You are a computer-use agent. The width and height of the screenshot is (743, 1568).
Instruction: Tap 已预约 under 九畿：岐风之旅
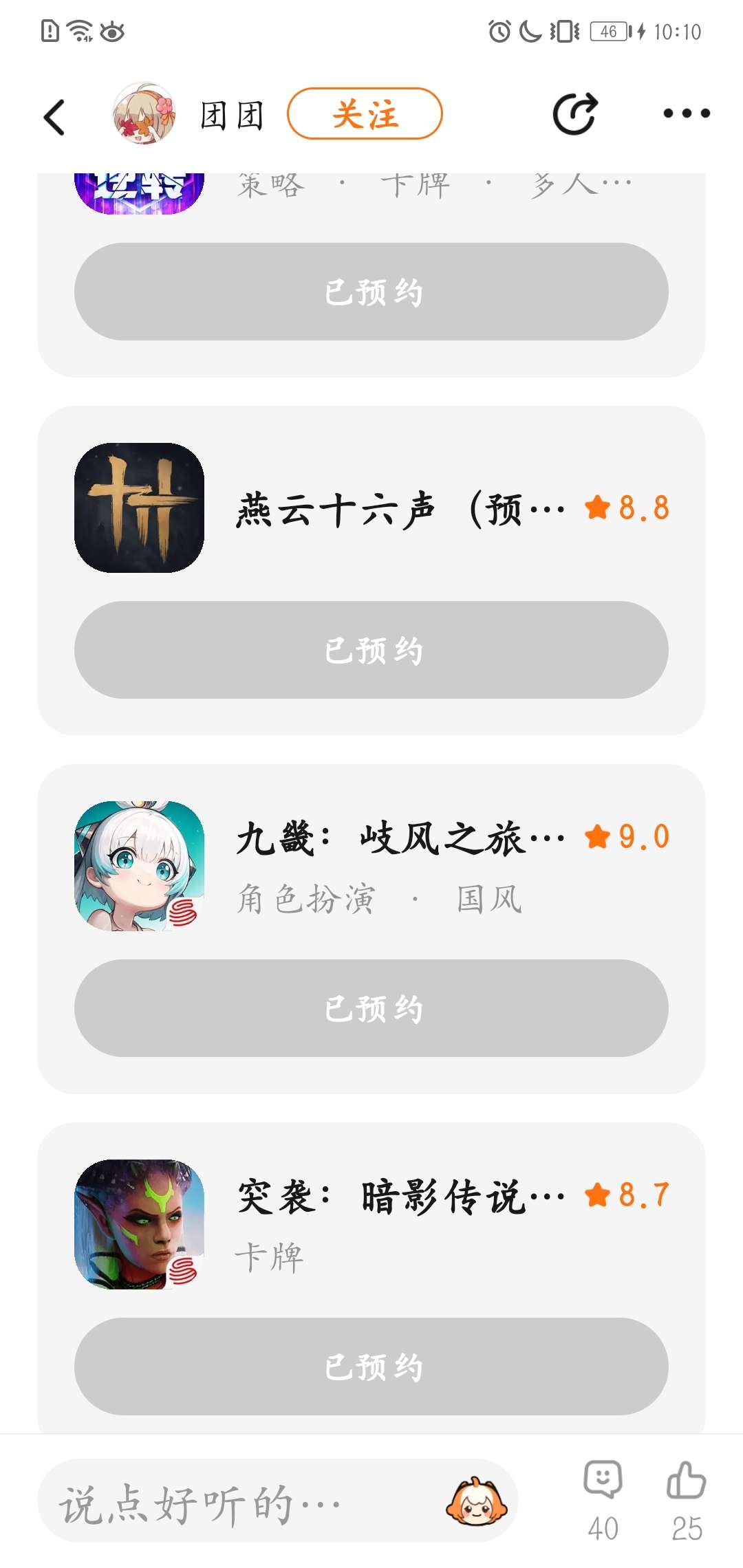tap(371, 1008)
